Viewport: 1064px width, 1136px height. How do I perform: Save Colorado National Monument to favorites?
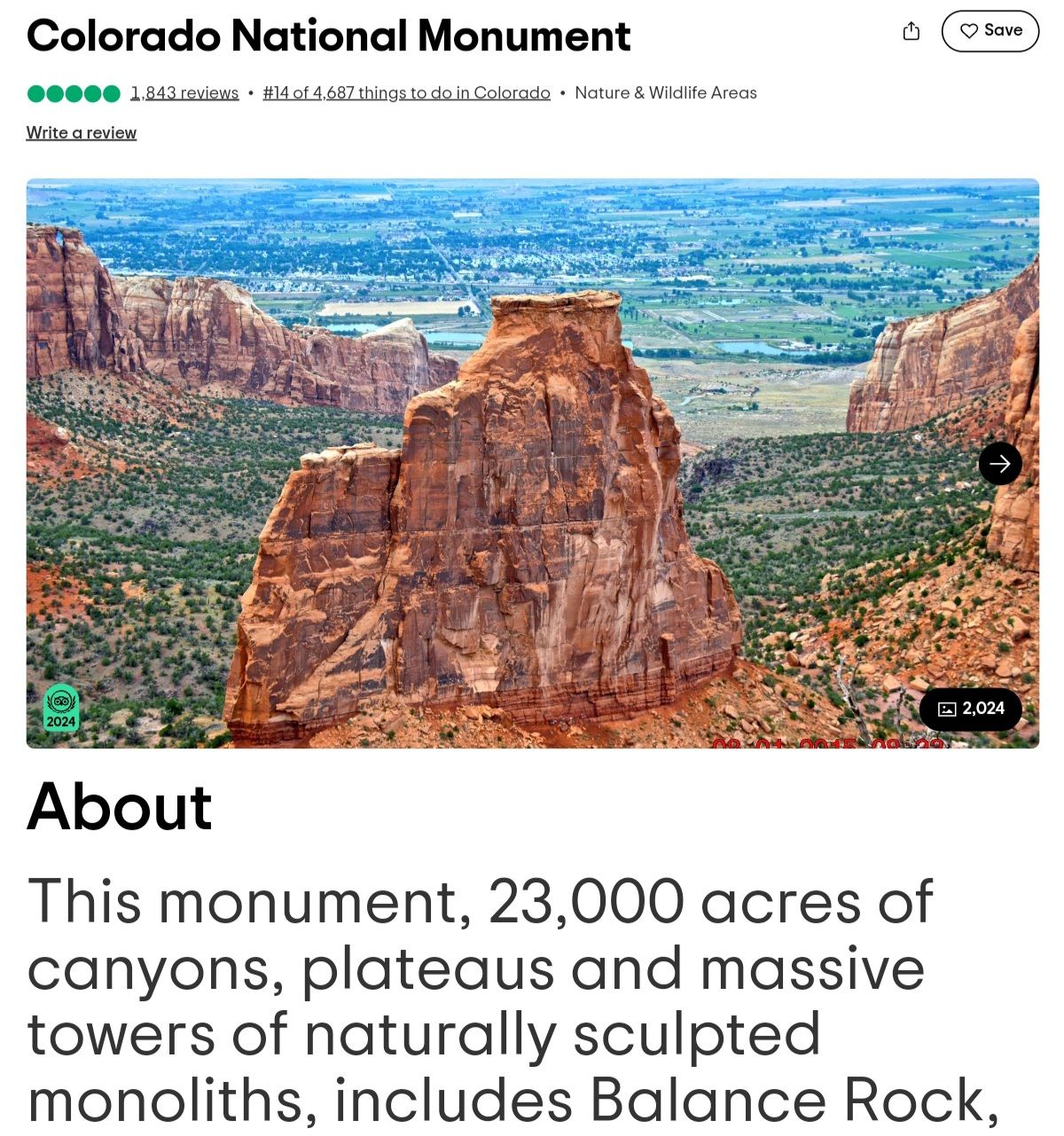(x=990, y=31)
